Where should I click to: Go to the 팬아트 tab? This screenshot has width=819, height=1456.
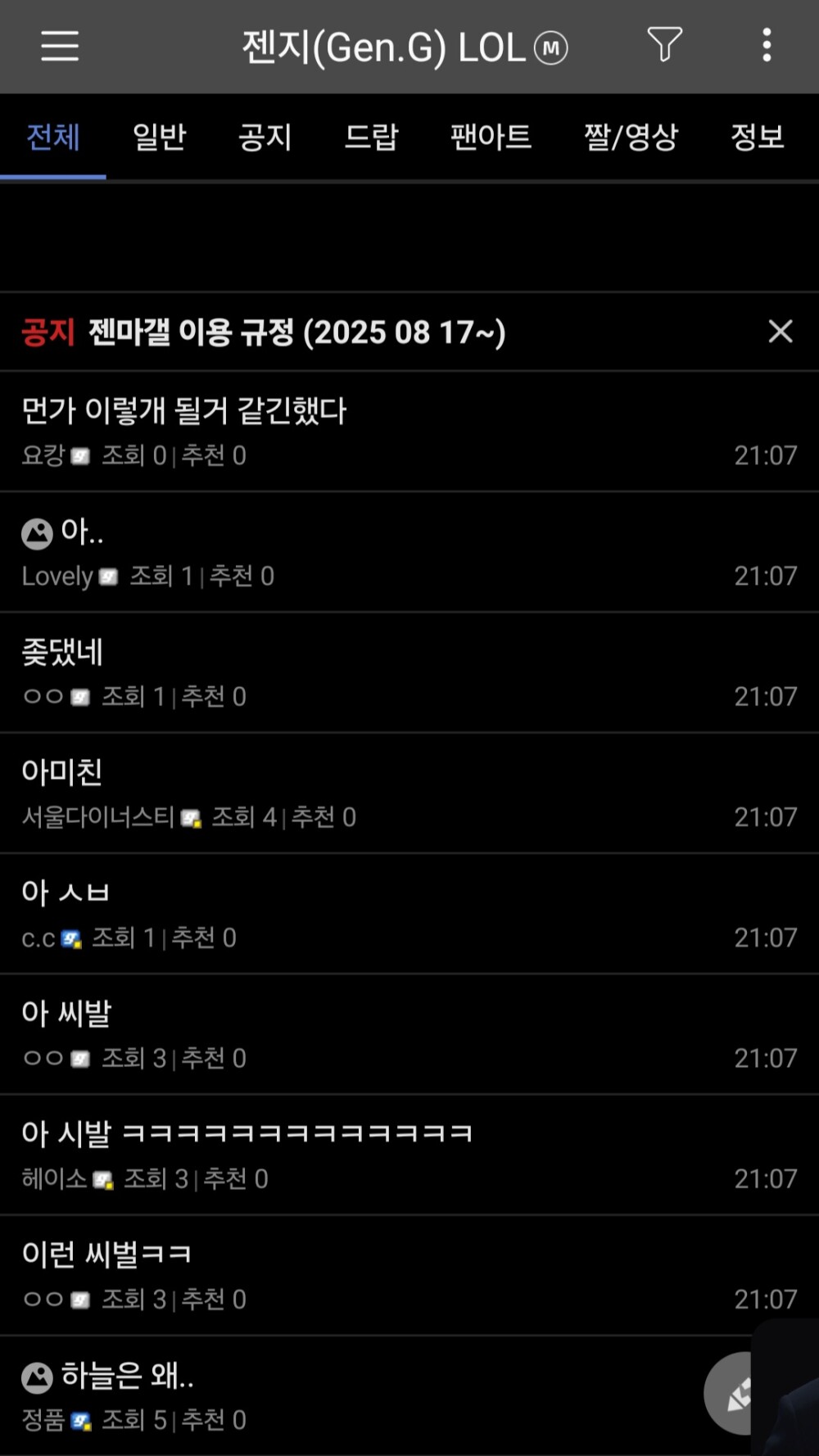pos(491,137)
